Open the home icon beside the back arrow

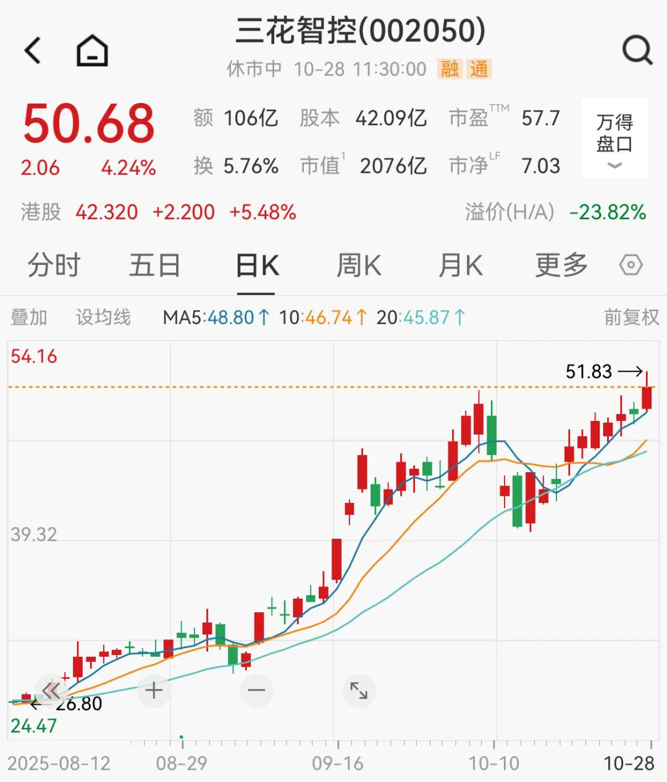(x=92, y=49)
